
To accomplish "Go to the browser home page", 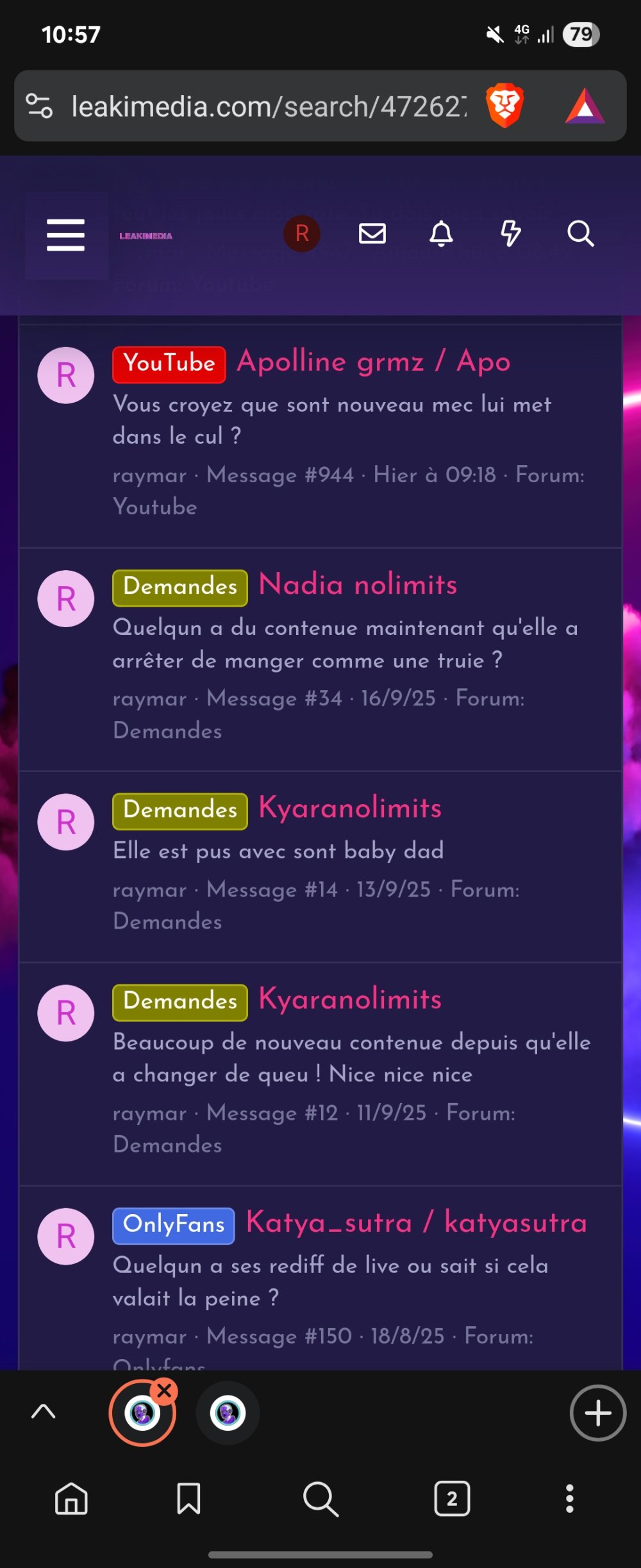I will click(71, 1499).
